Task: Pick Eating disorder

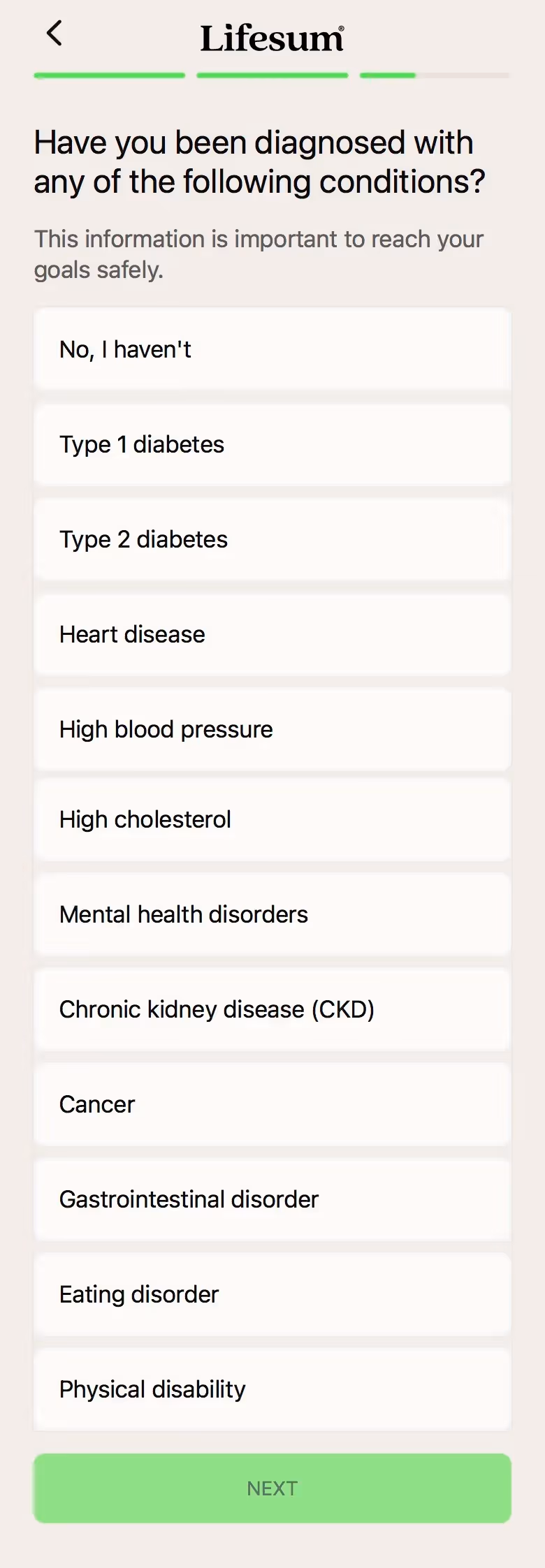Action: tap(272, 1294)
